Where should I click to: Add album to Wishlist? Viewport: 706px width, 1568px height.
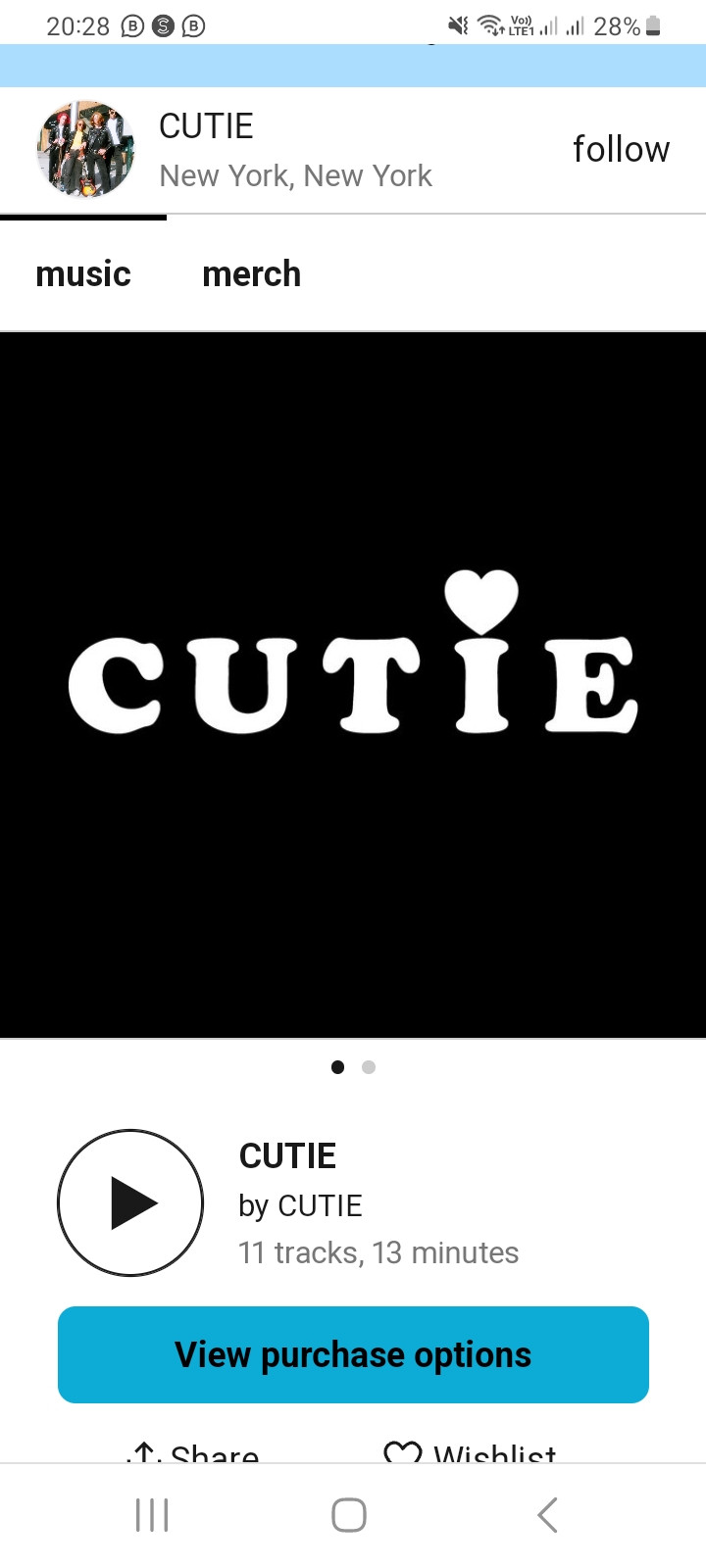[471, 1454]
